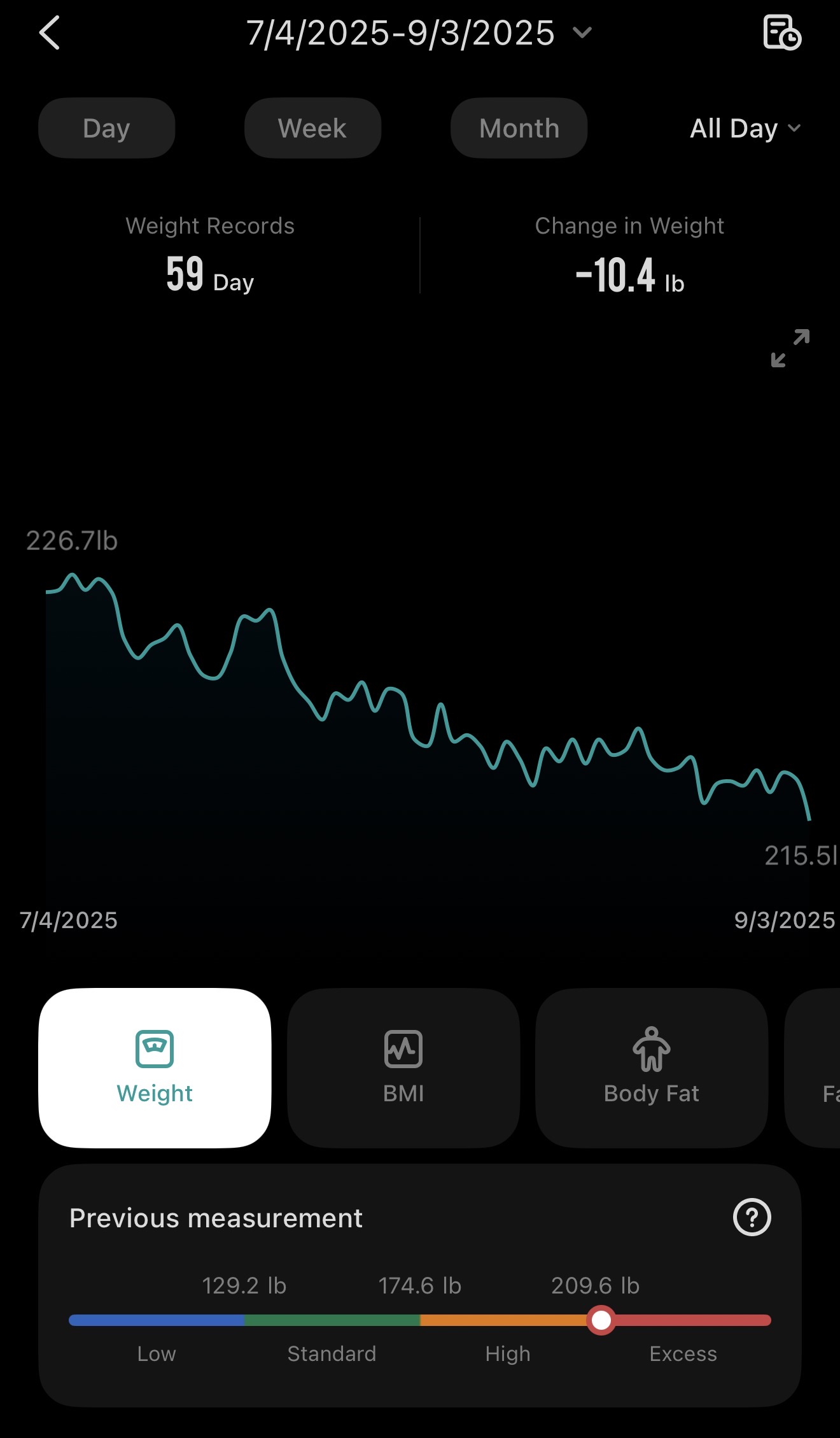Select the BMI metric card
The height and width of the screenshot is (1438, 840).
[x=403, y=1068]
